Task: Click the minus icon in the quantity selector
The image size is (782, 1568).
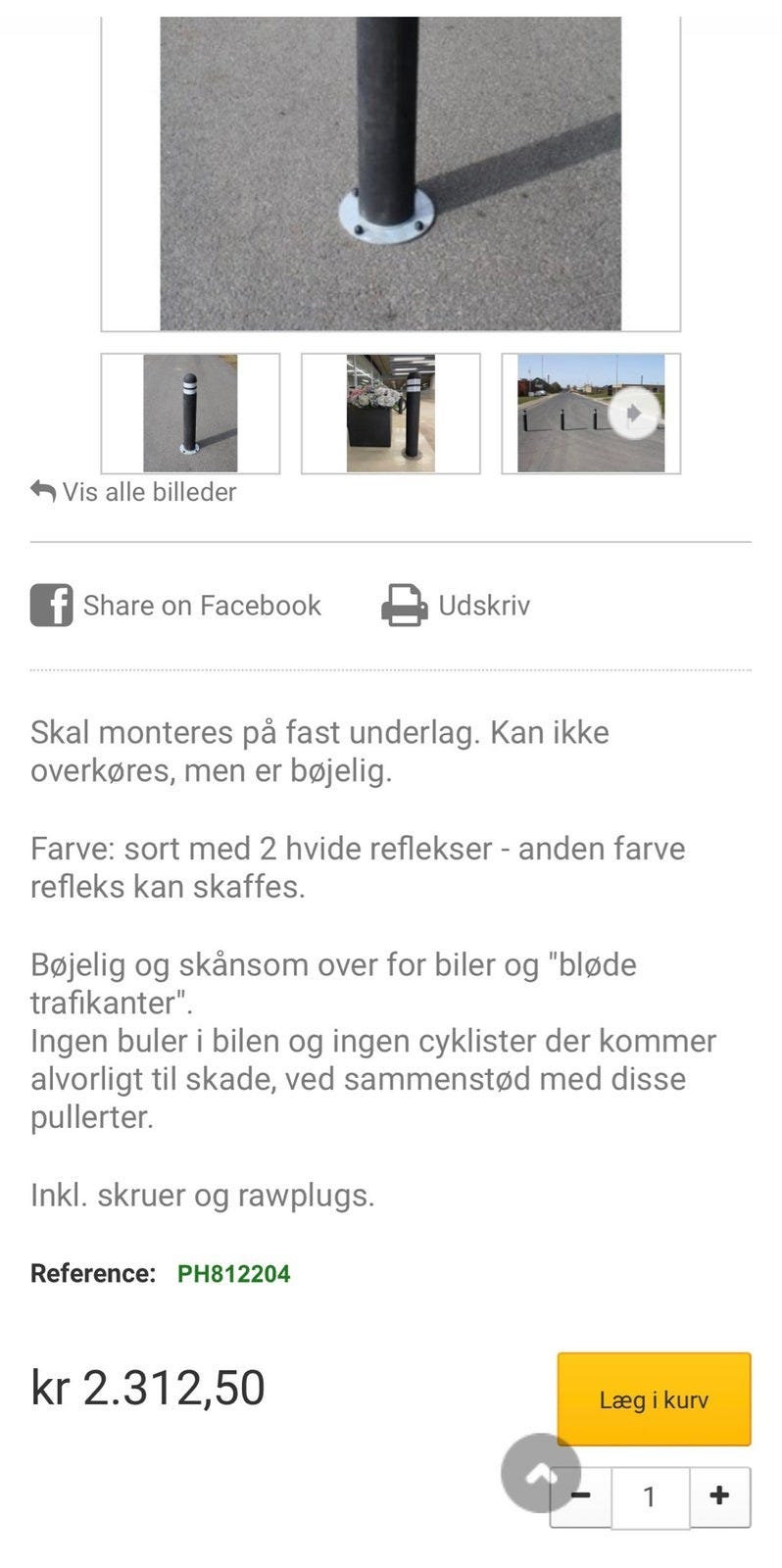Action: tap(581, 1495)
